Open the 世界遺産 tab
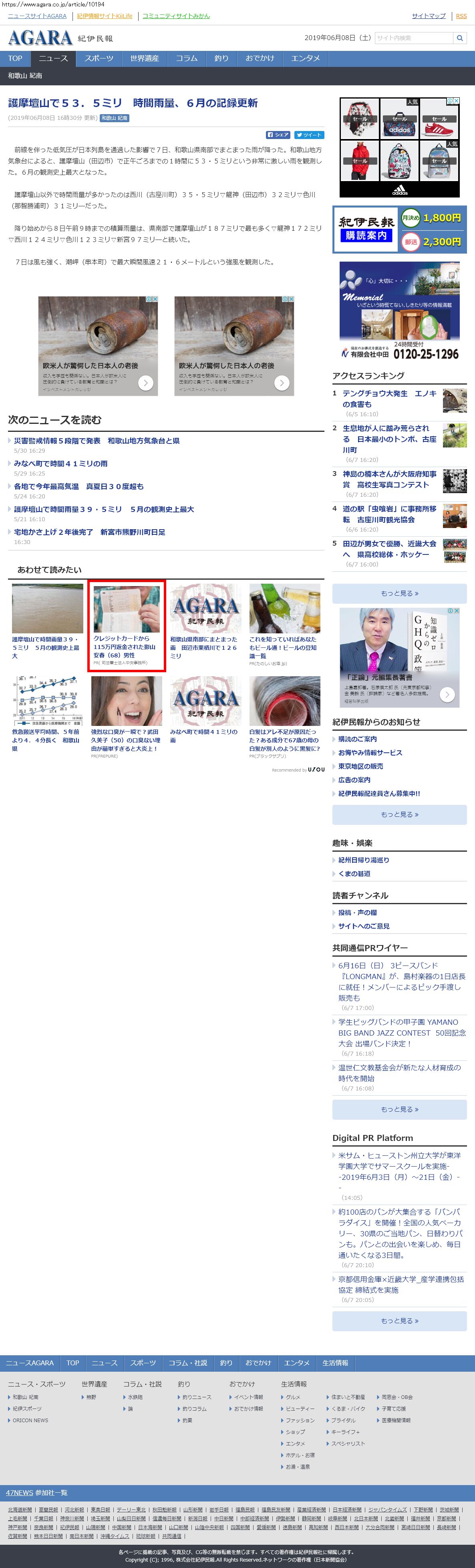This screenshot has width=475, height=1568. 144,58
